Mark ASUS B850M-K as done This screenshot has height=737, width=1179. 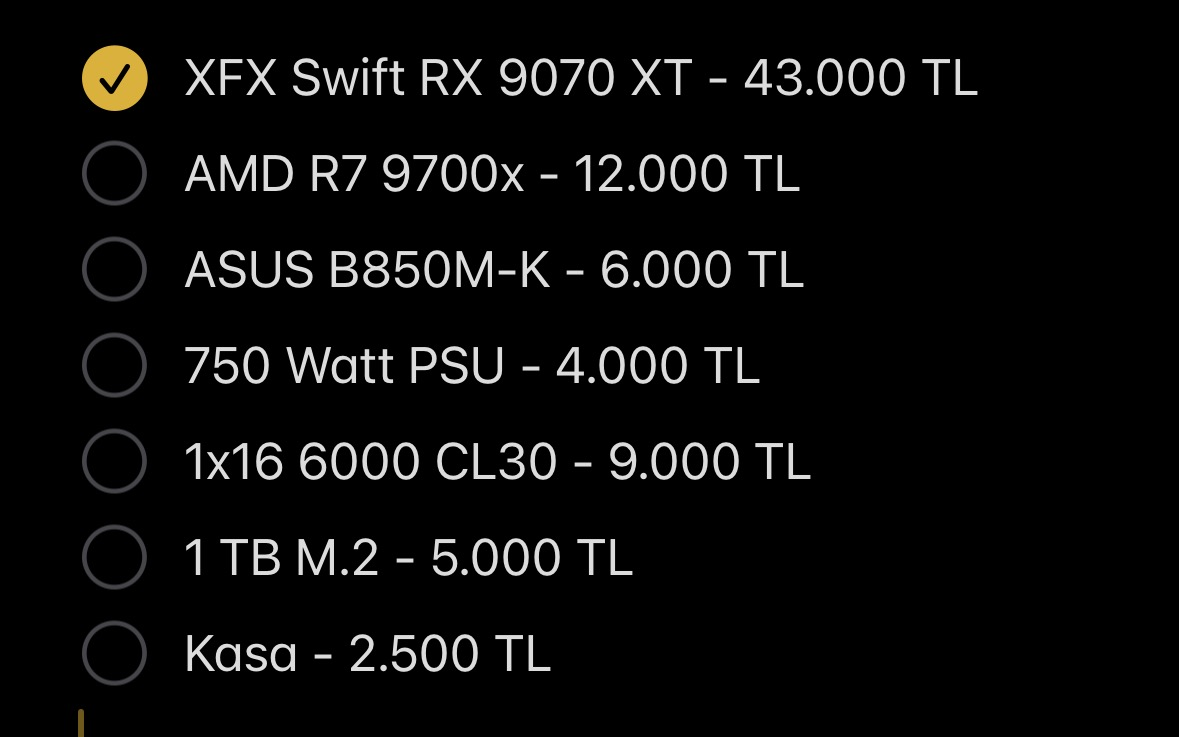114,269
